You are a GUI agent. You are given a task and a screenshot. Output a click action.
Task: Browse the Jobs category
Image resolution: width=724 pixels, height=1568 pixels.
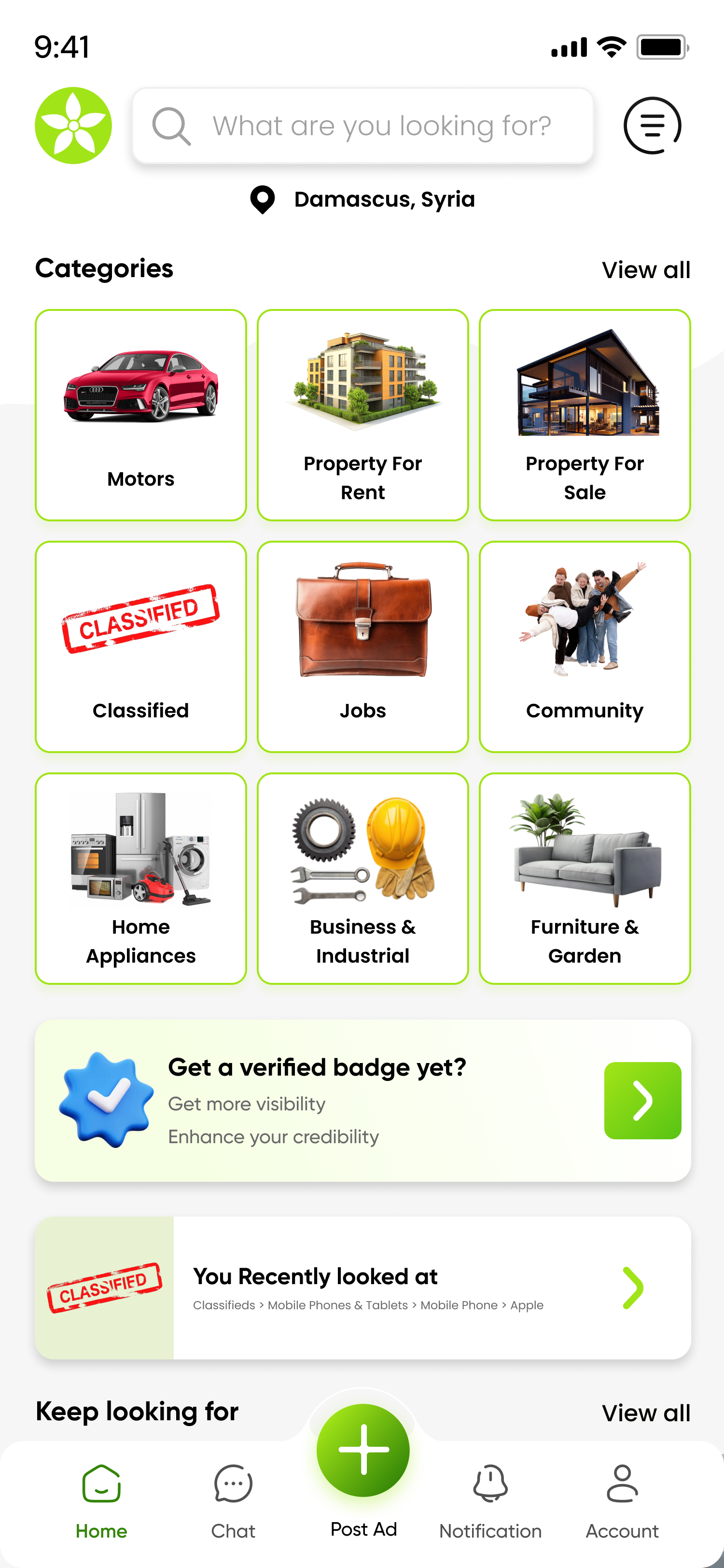[x=362, y=646]
